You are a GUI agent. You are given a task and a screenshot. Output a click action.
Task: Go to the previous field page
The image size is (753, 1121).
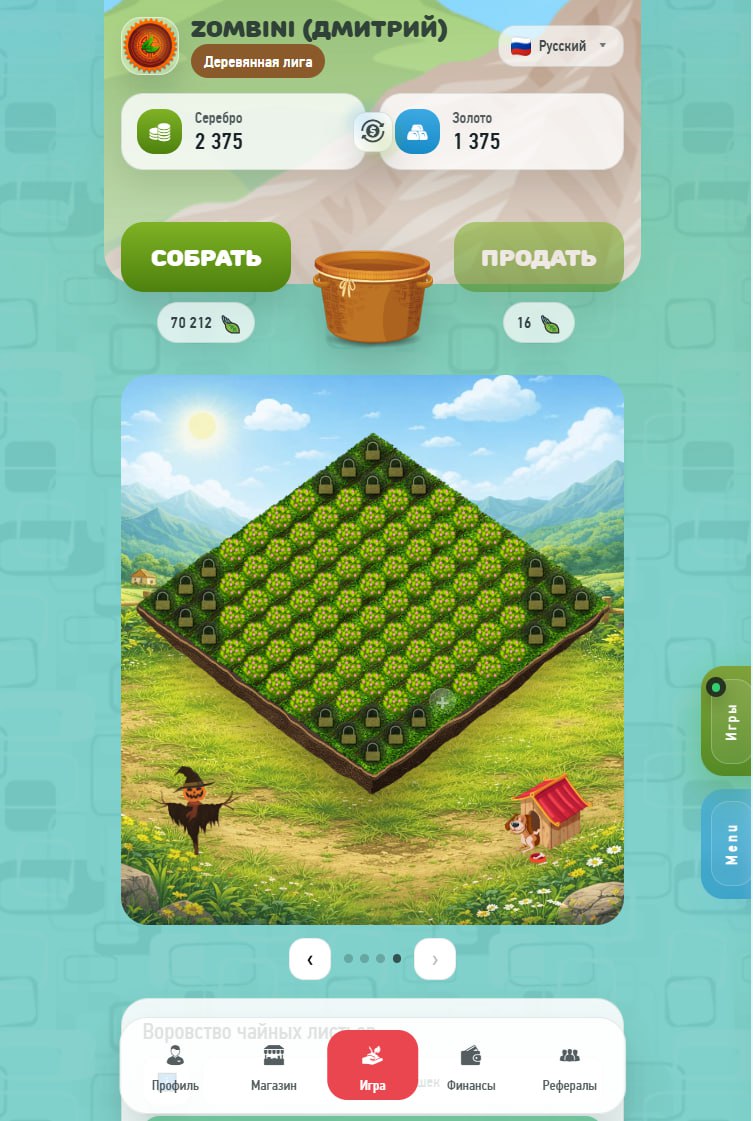(x=310, y=959)
